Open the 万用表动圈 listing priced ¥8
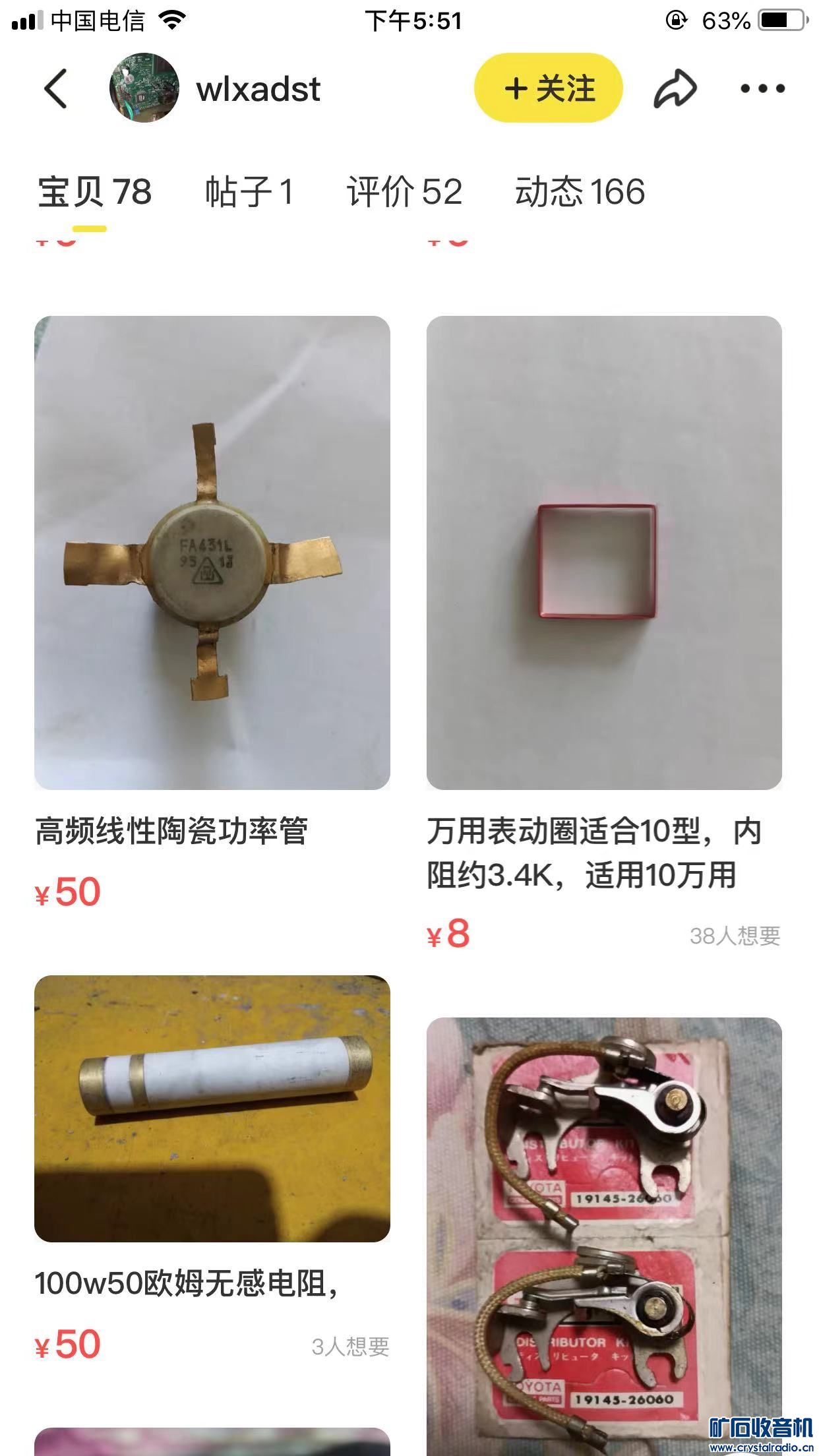Image resolution: width=819 pixels, height=1456 pixels. coord(604,553)
